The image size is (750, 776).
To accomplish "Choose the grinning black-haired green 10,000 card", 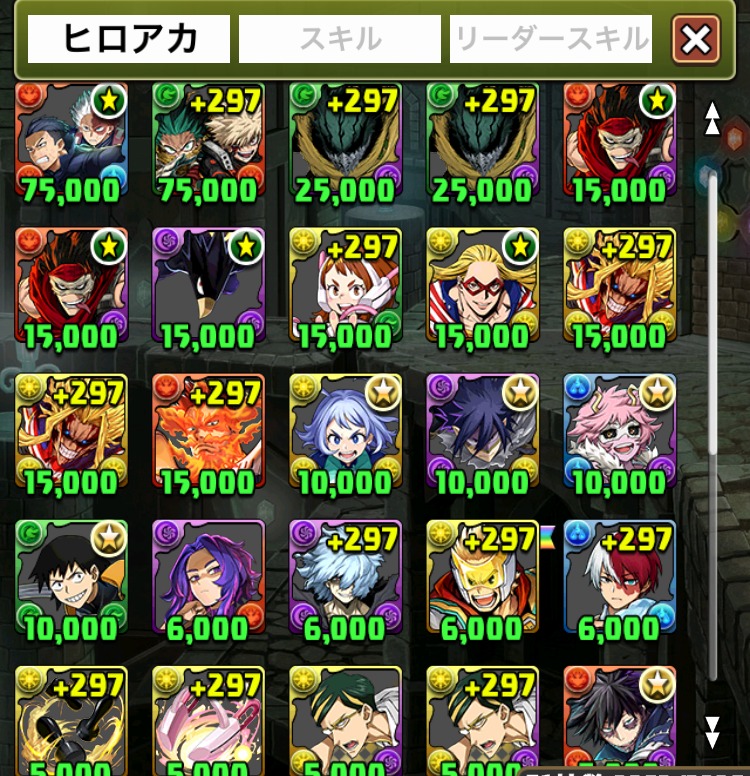I will coord(71,579).
